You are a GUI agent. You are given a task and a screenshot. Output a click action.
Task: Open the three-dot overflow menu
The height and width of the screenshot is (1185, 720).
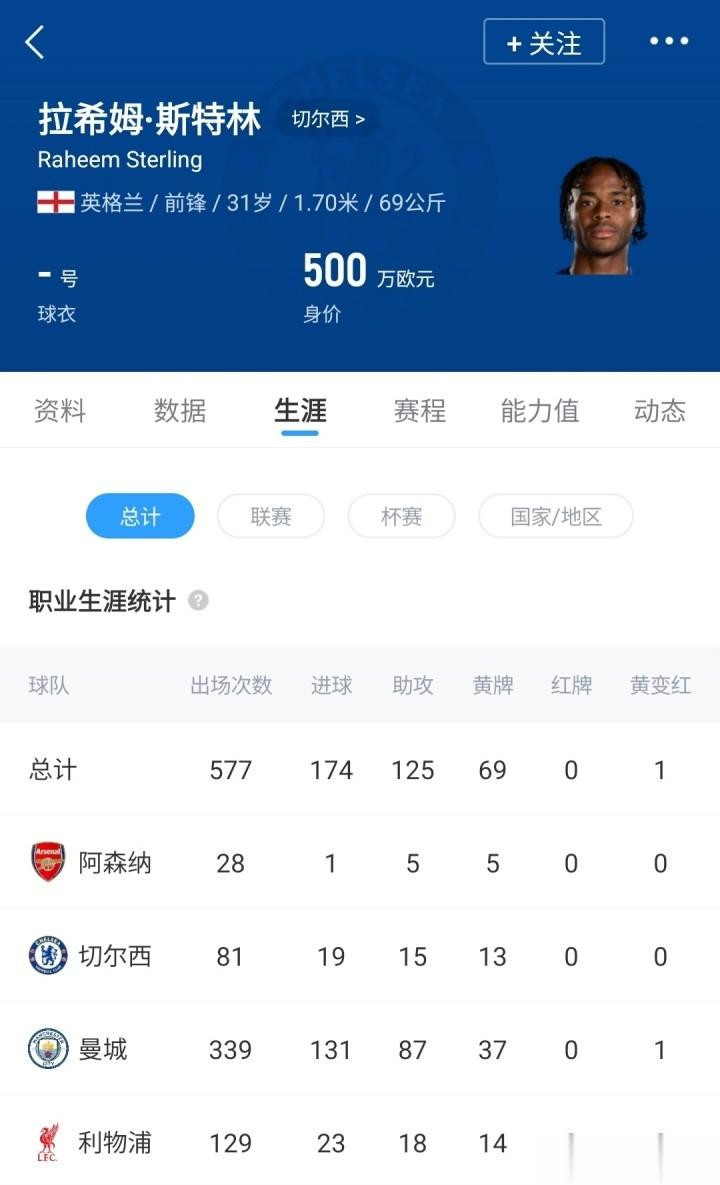669,41
